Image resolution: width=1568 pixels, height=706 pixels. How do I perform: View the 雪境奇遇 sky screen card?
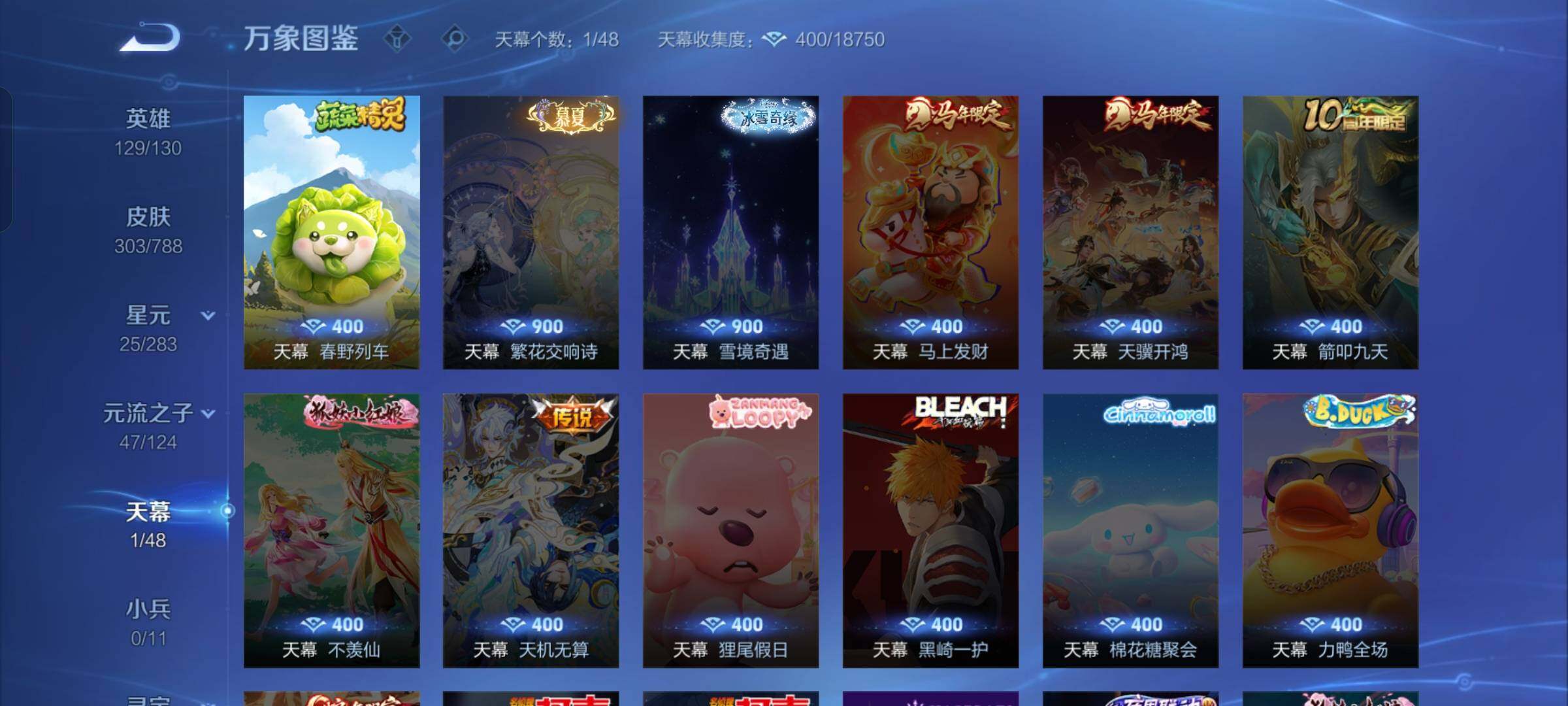730,232
